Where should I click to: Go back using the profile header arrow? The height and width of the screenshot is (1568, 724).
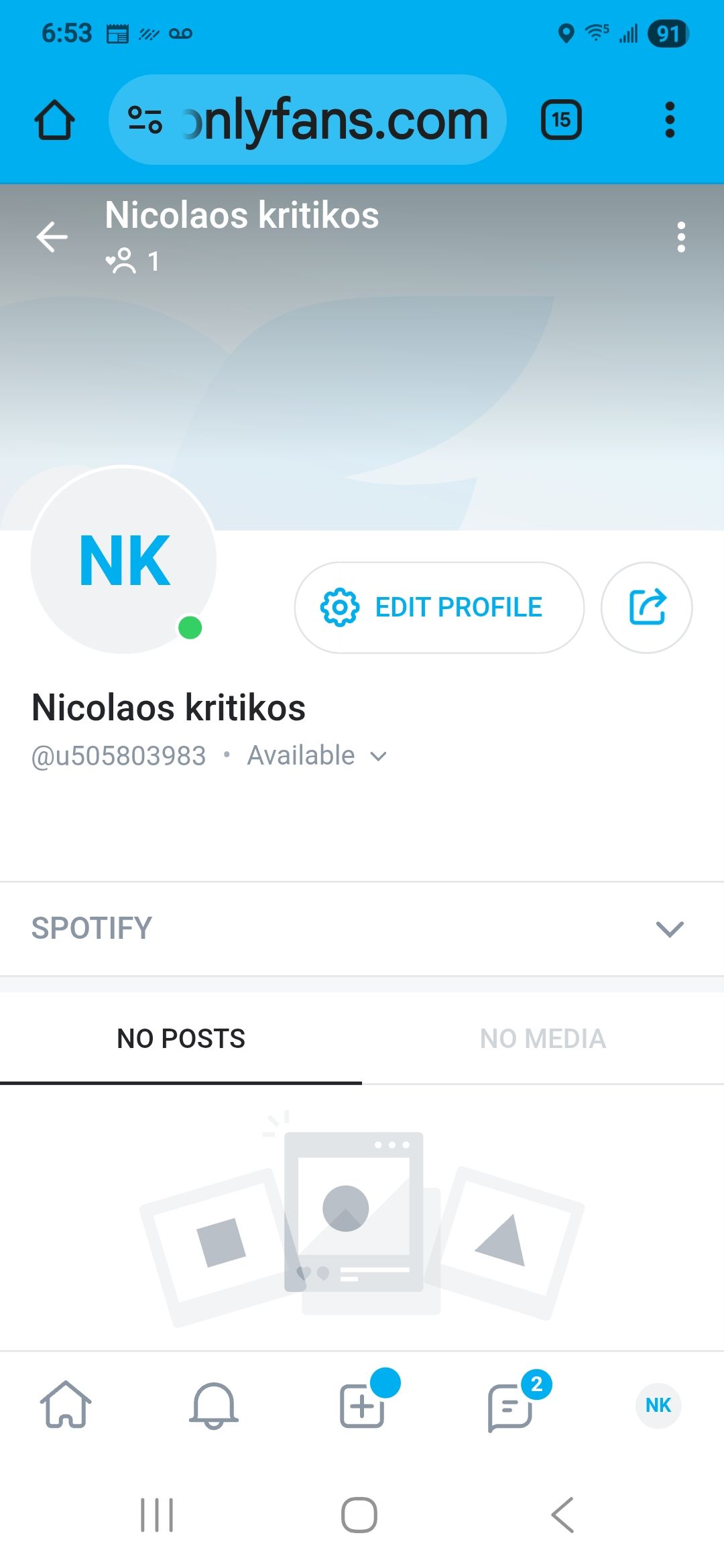pos(52,237)
